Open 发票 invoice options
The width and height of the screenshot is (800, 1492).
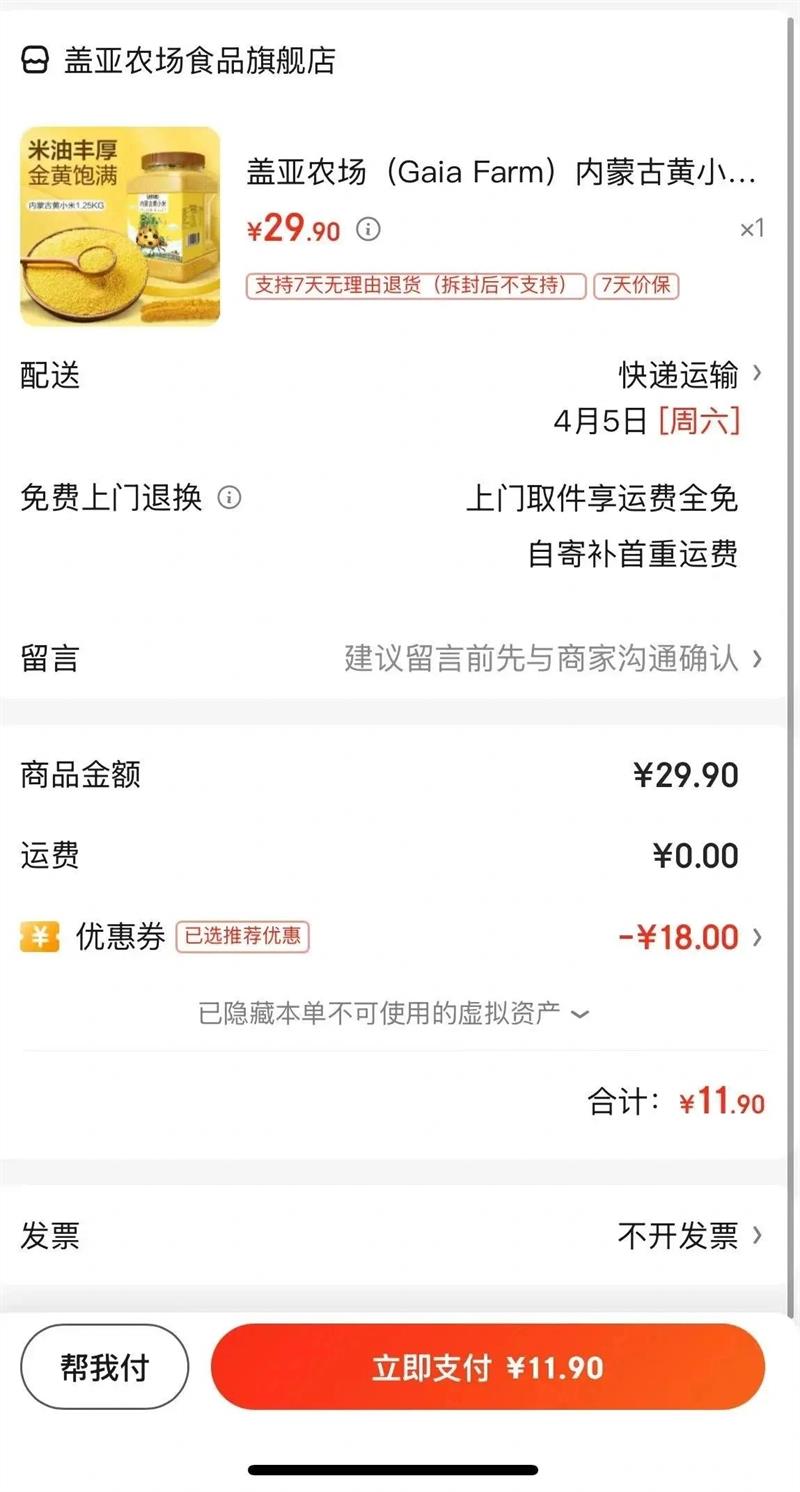690,1236
